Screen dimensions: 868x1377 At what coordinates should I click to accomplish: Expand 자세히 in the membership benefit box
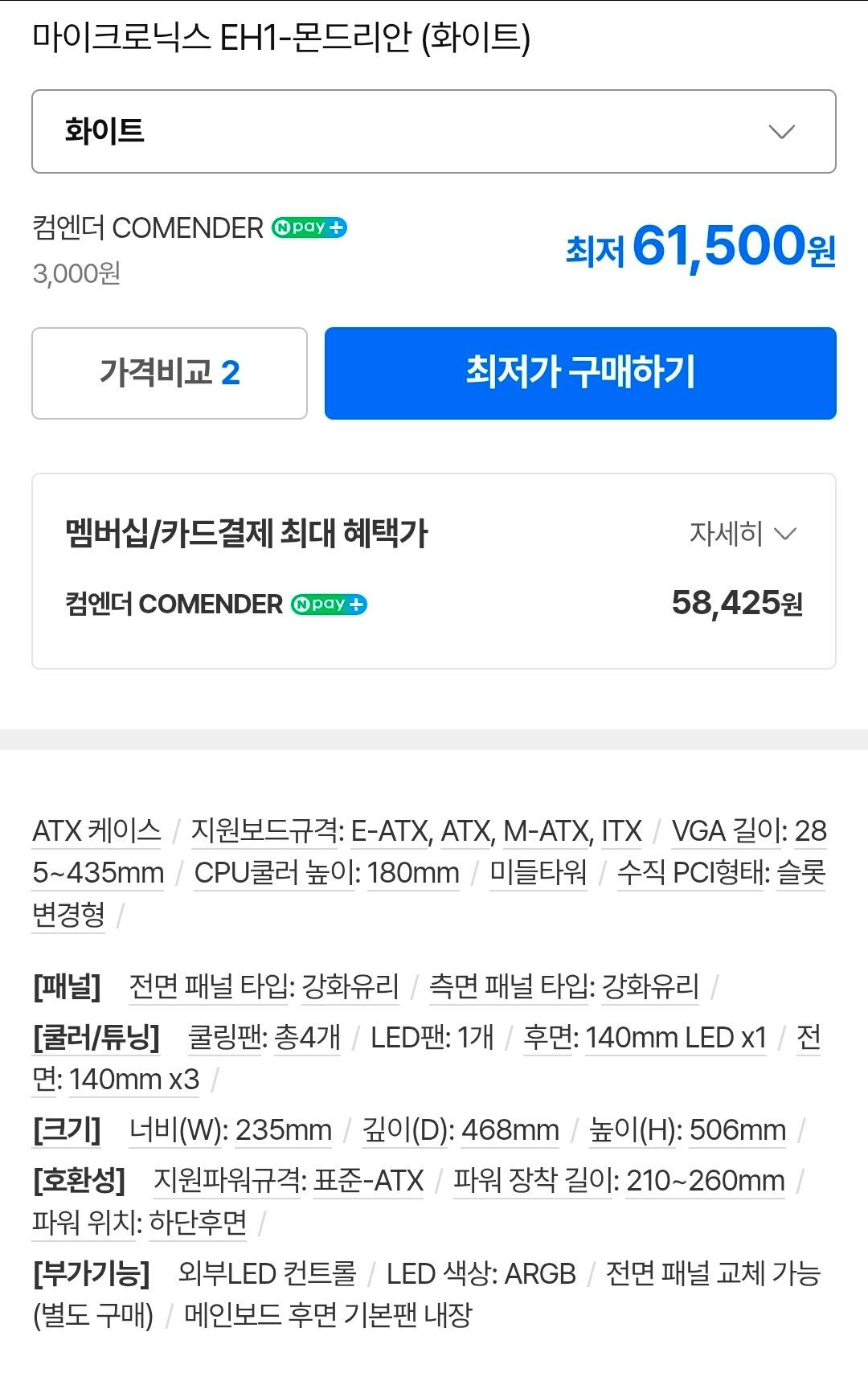(743, 533)
